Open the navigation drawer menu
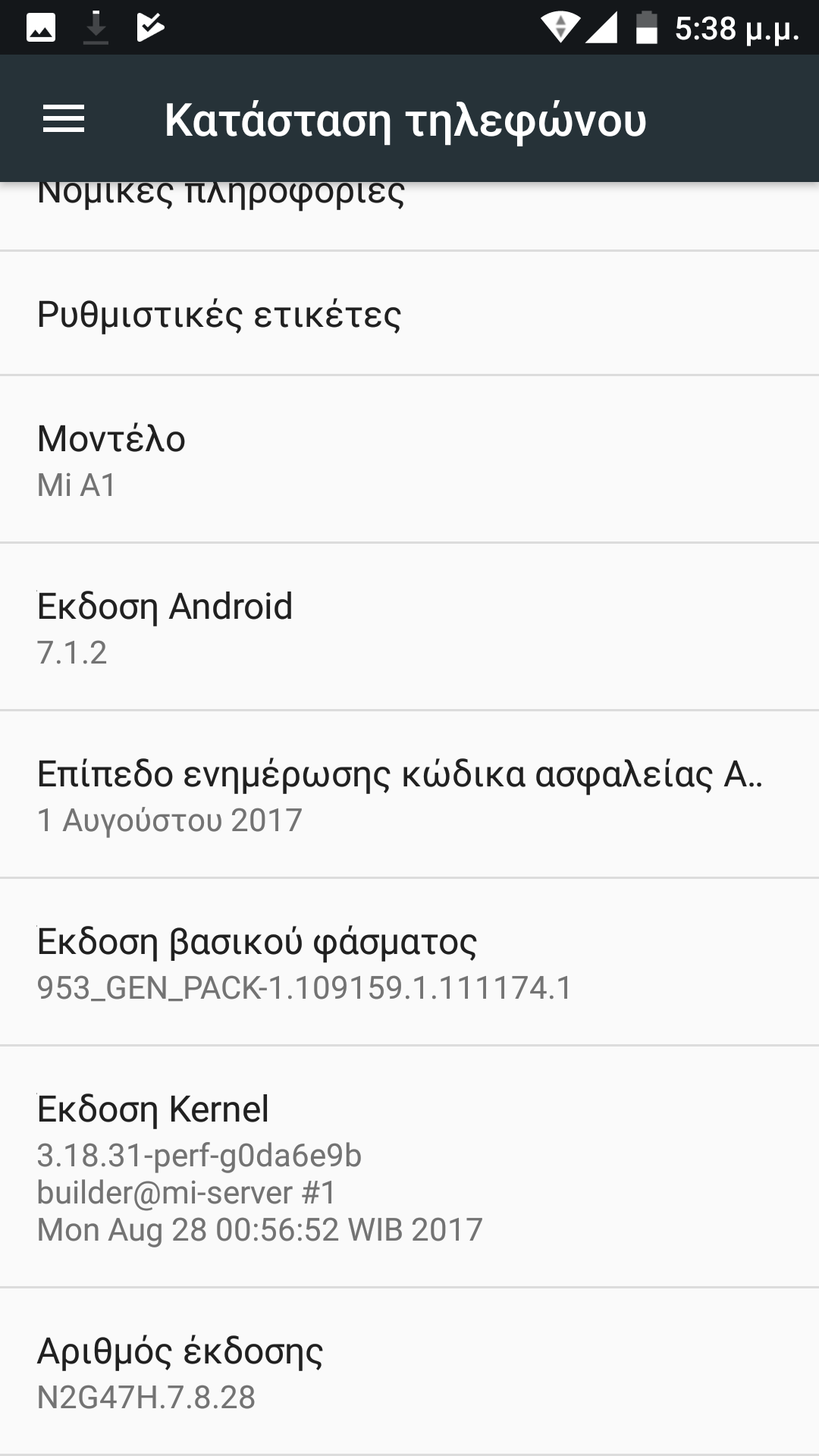The width and height of the screenshot is (819, 1456). (x=64, y=119)
